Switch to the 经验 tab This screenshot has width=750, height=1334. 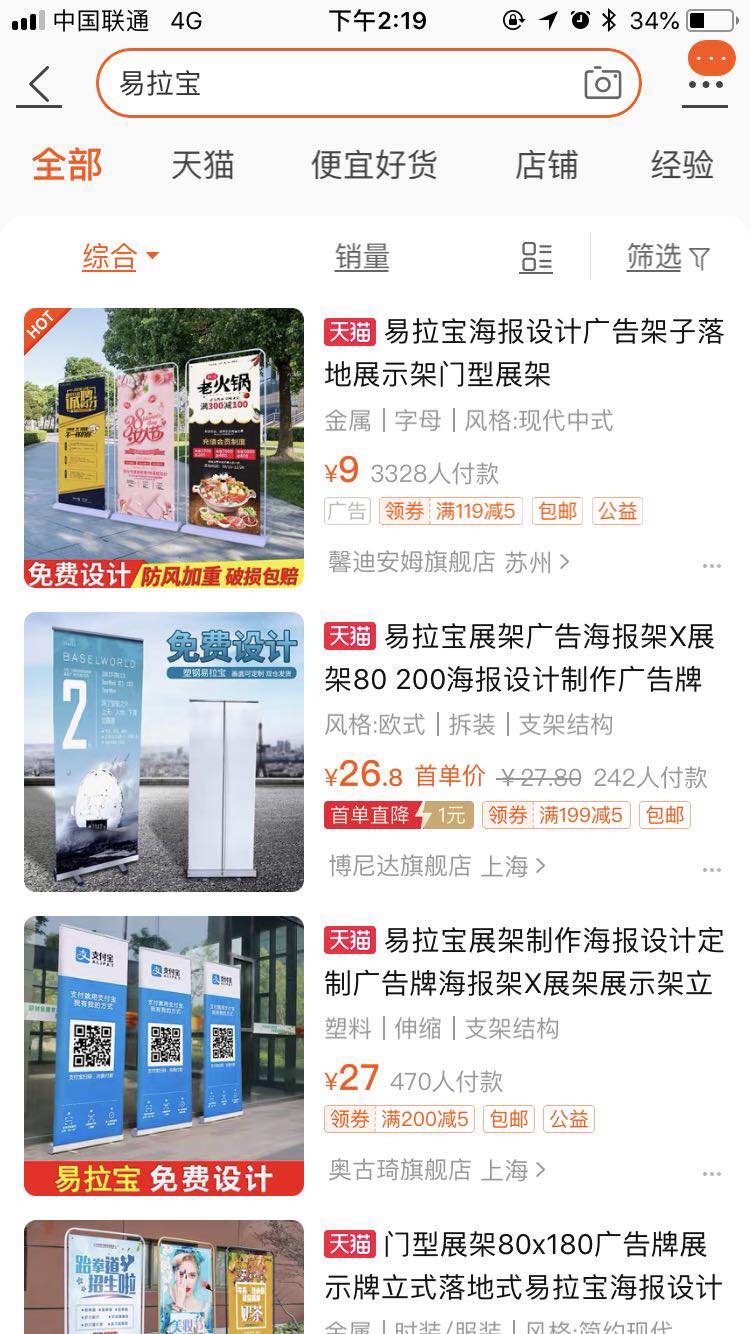tap(682, 165)
